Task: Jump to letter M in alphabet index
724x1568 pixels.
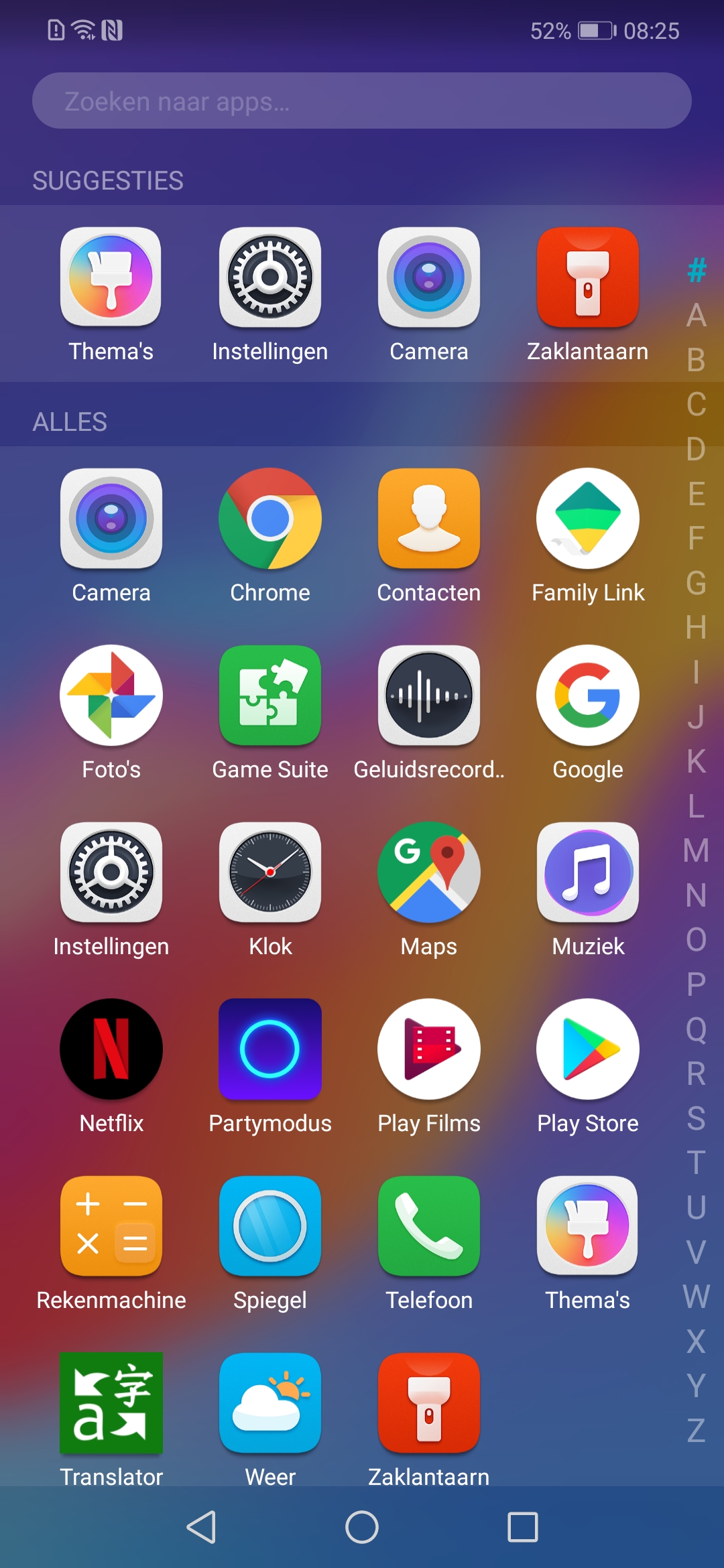Action: pos(696,850)
